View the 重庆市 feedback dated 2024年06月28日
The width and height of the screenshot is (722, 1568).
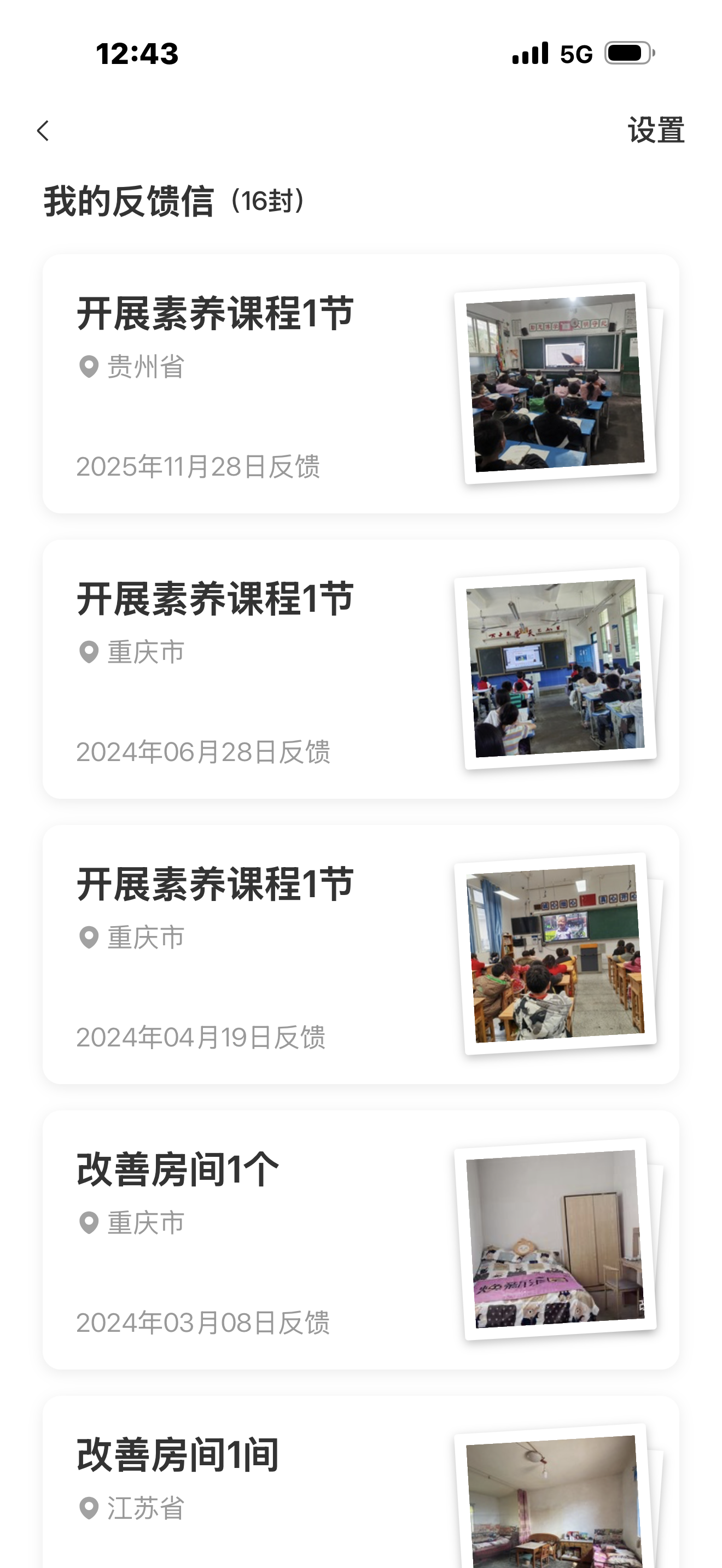coord(360,669)
